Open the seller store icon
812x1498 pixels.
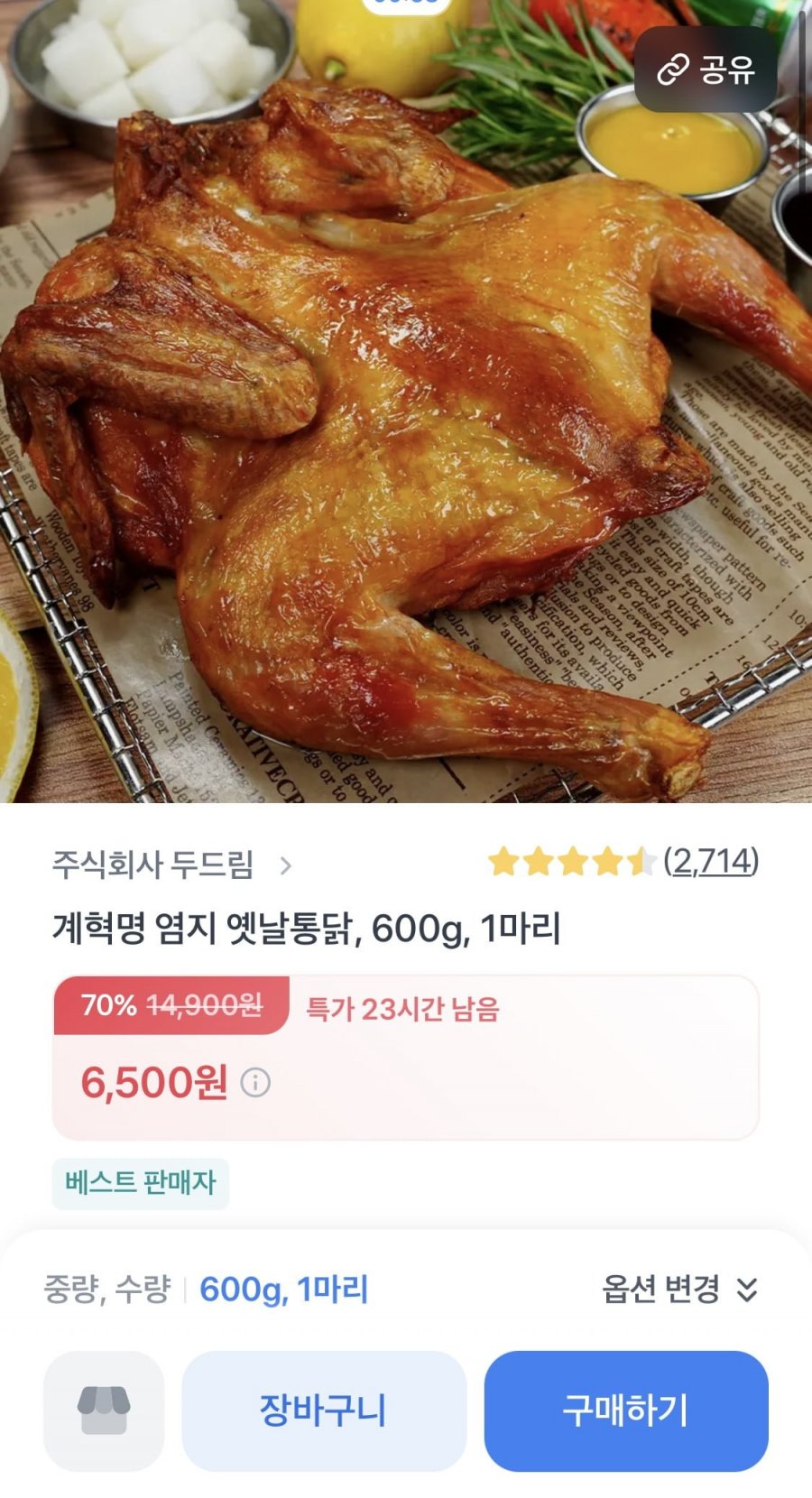104,1410
